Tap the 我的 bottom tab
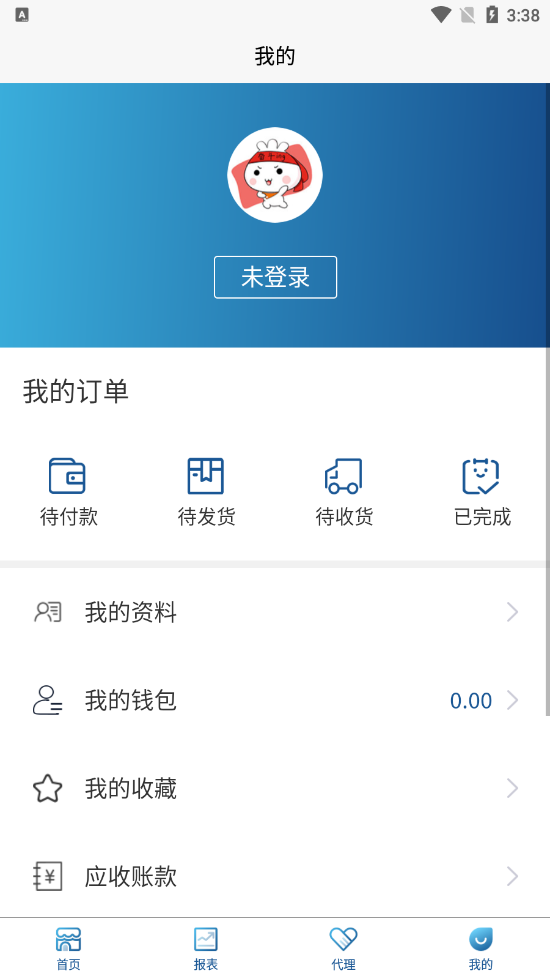 pos(481,949)
